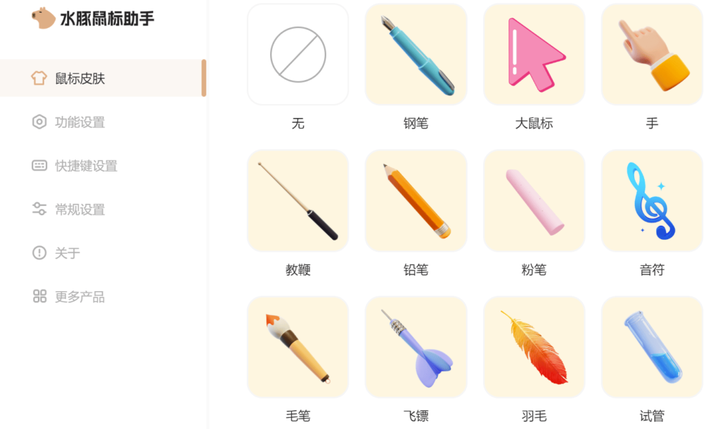Image resolution: width=720 pixels, height=429 pixels.
Task: Pick the 教鞭 cursor skin
Action: click(x=298, y=201)
